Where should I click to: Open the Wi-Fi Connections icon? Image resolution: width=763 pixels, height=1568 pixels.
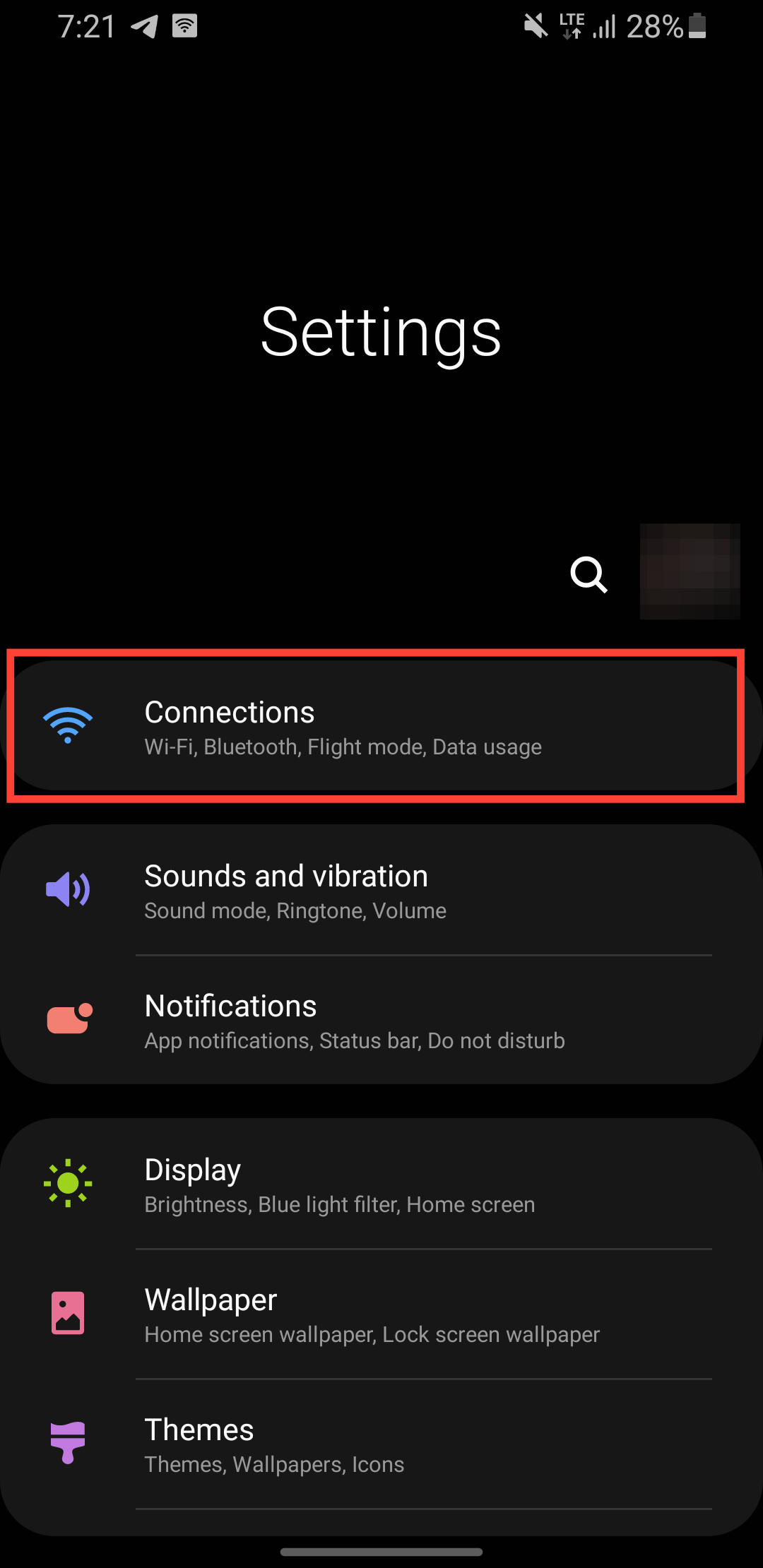click(68, 723)
